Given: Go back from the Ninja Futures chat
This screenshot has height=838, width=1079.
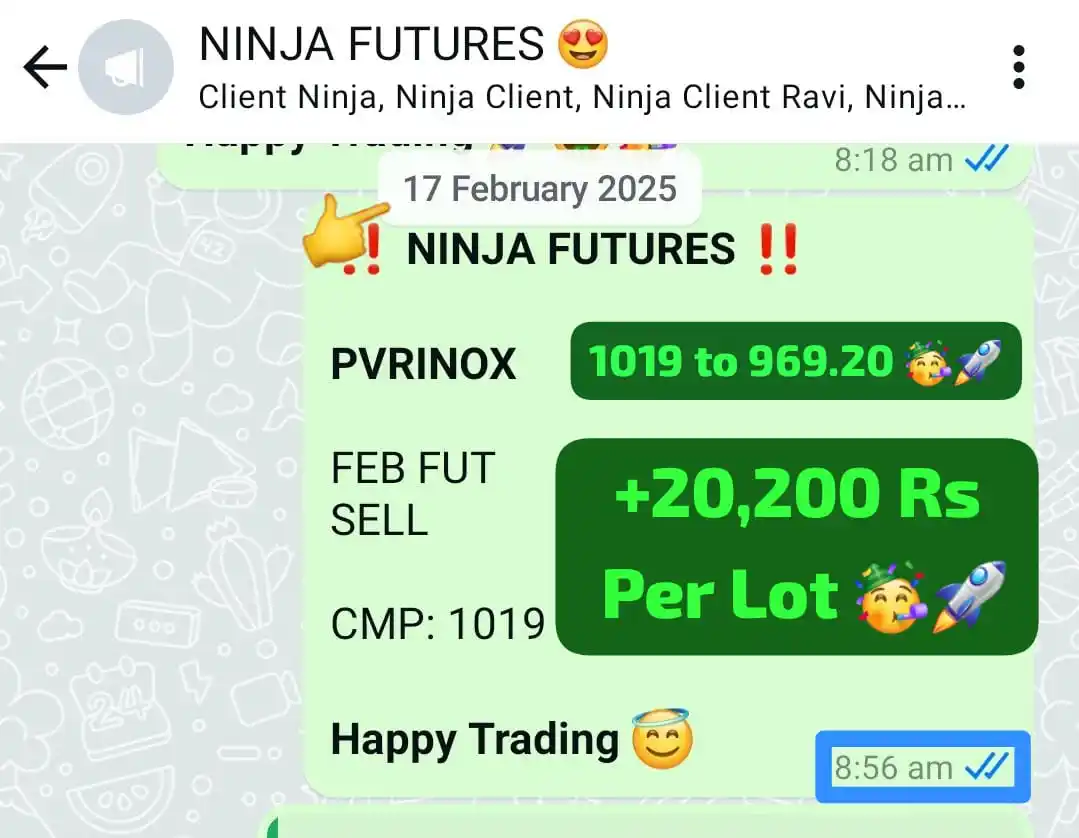Looking at the screenshot, I should (x=44, y=68).
